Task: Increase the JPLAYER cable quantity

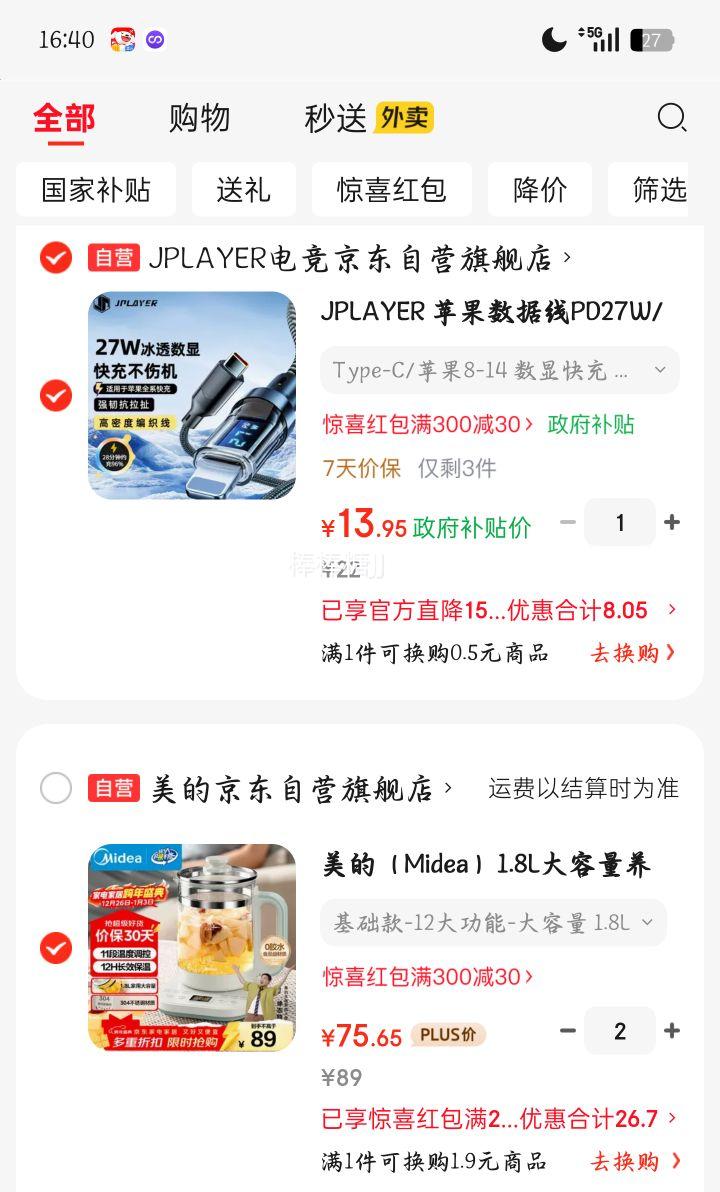Action: (671, 522)
